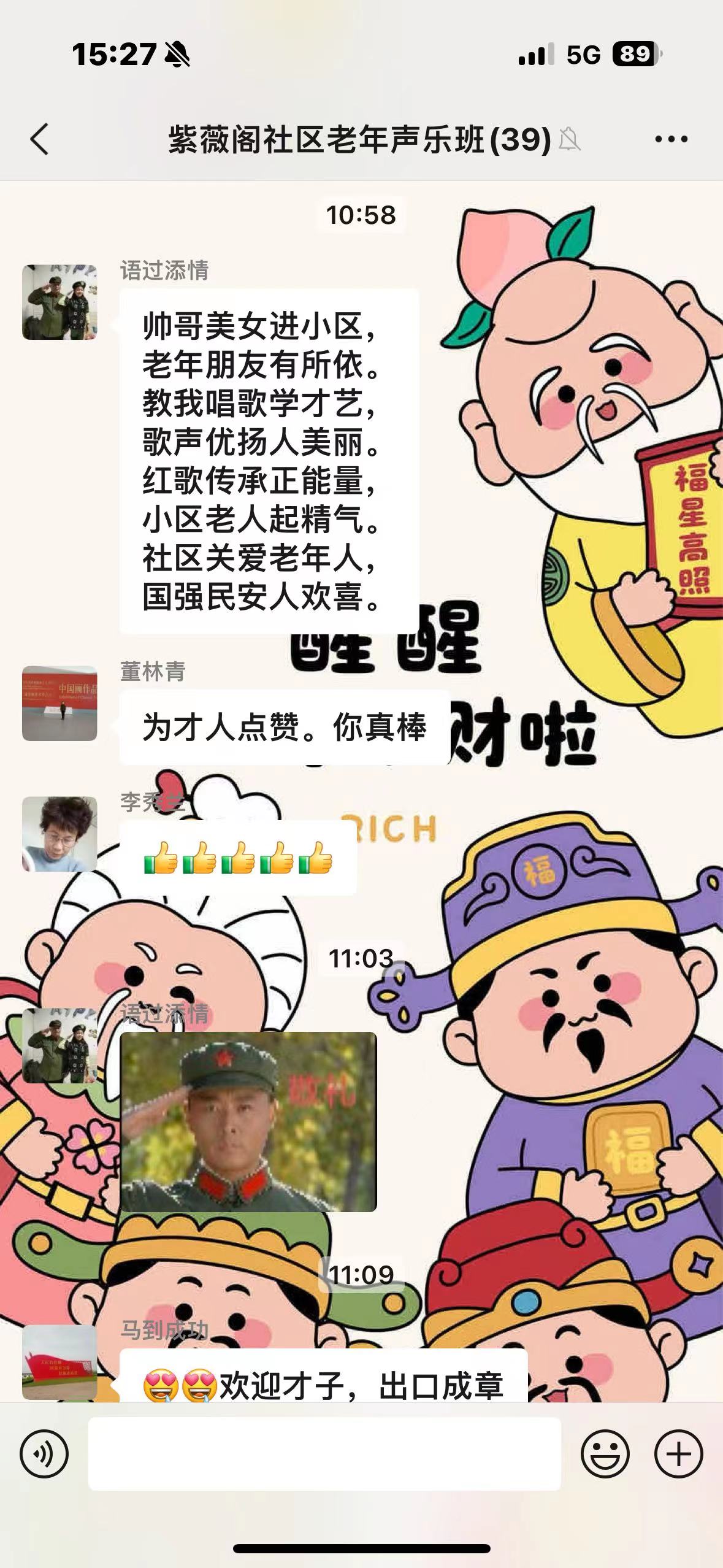Screen dimensions: 723x1568
Task: Open 语过添情's avatar beside the poem
Action: pos(59,302)
